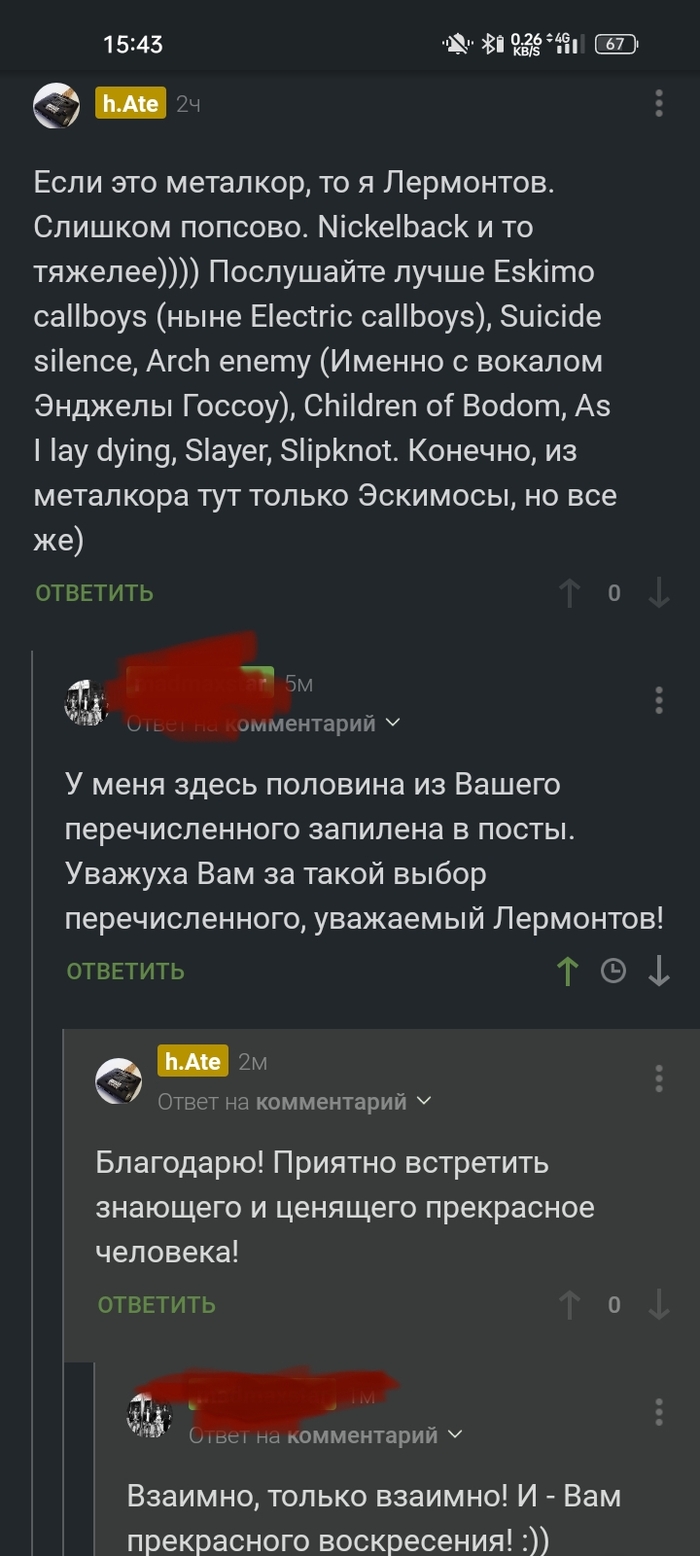Downvote the comment listing Slayer and Slipknot
The height and width of the screenshot is (1556, 700).
pos(658,593)
